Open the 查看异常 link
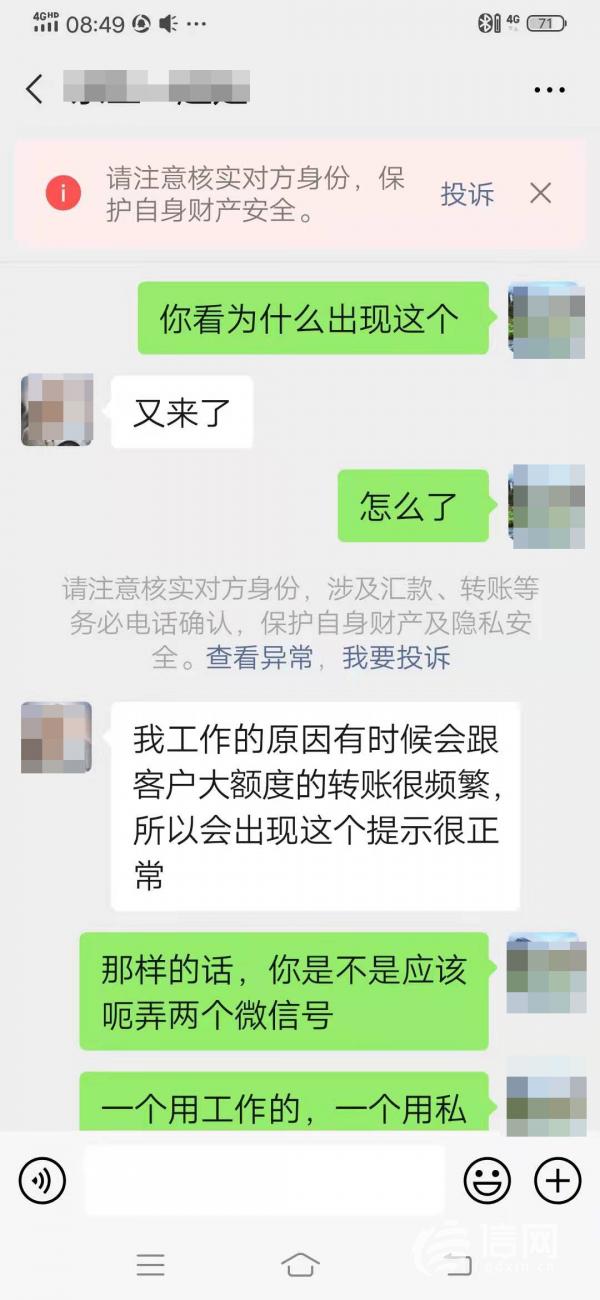Image resolution: width=600 pixels, height=1300 pixels. tap(260, 657)
